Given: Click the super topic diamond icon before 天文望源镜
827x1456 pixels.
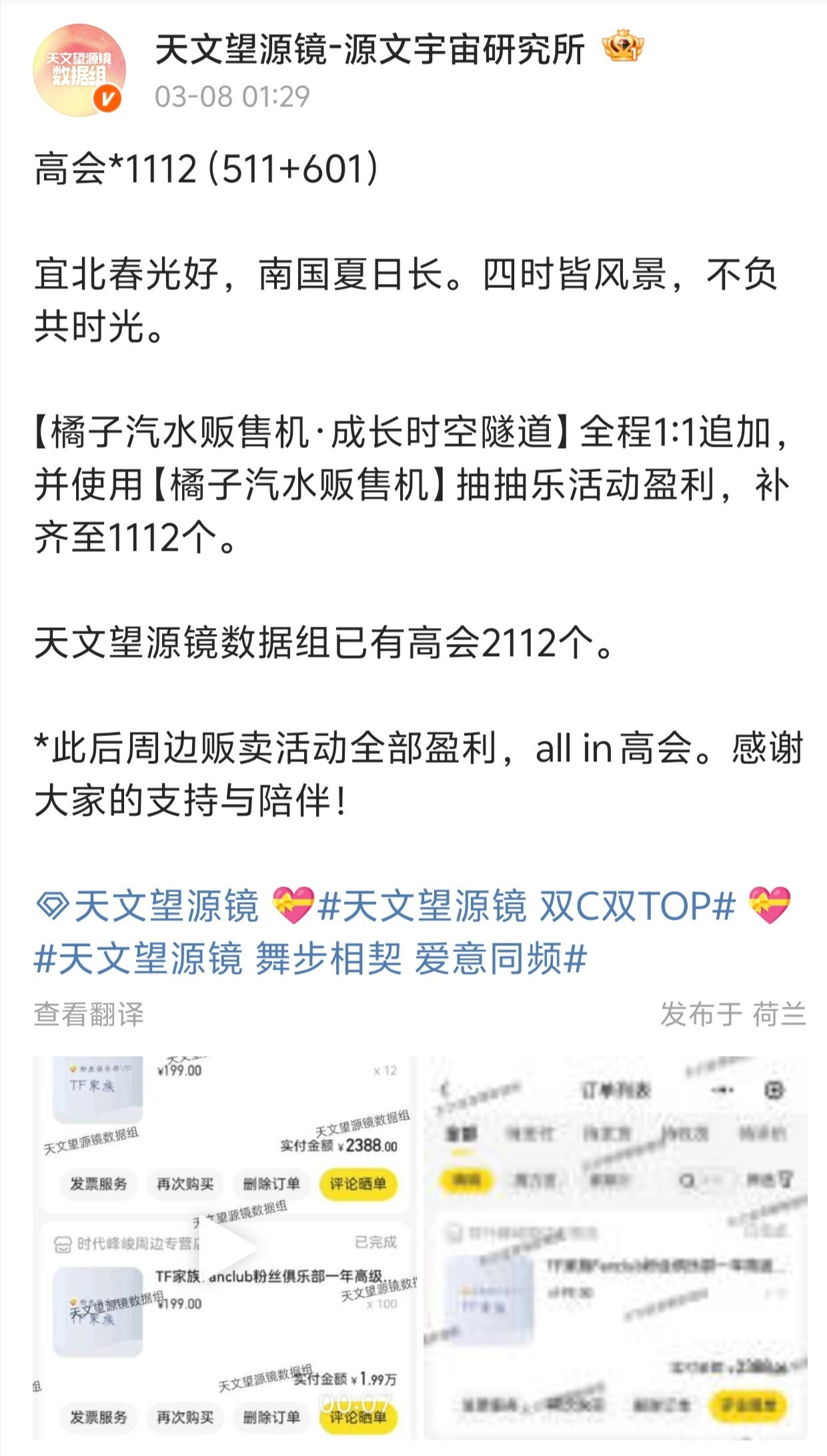Looking at the screenshot, I should [x=52, y=905].
